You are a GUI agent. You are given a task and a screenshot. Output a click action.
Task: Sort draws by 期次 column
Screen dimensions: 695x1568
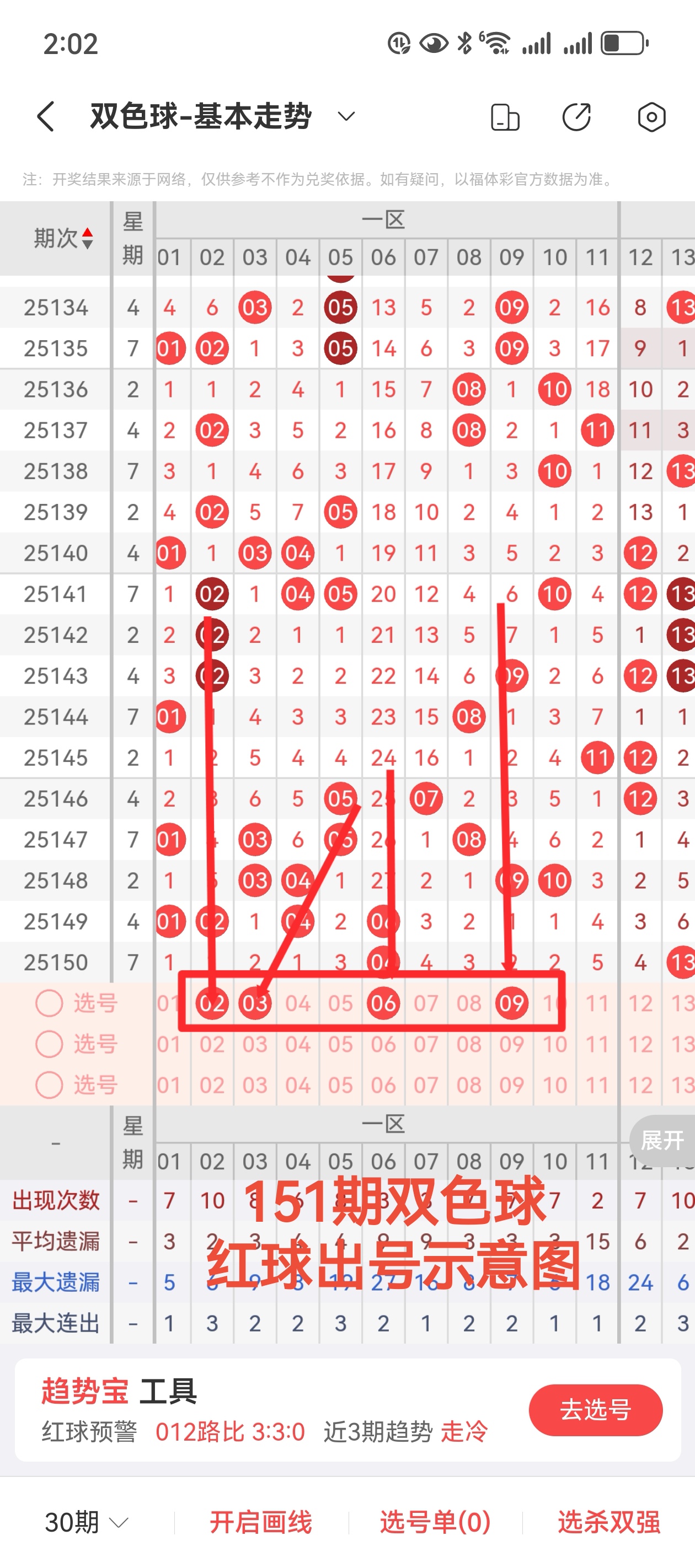(63, 238)
